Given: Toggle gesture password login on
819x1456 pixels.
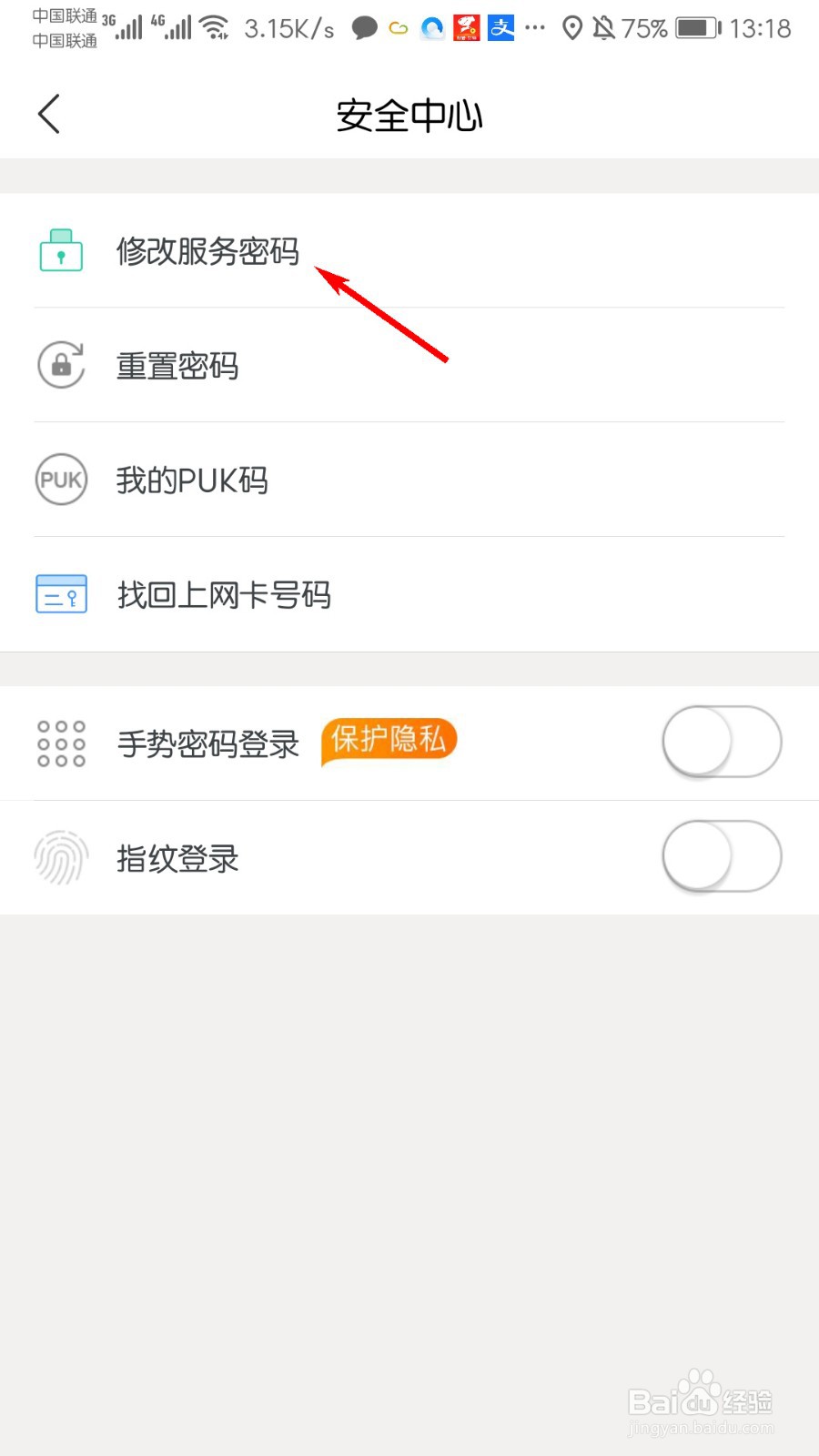Looking at the screenshot, I should [721, 743].
